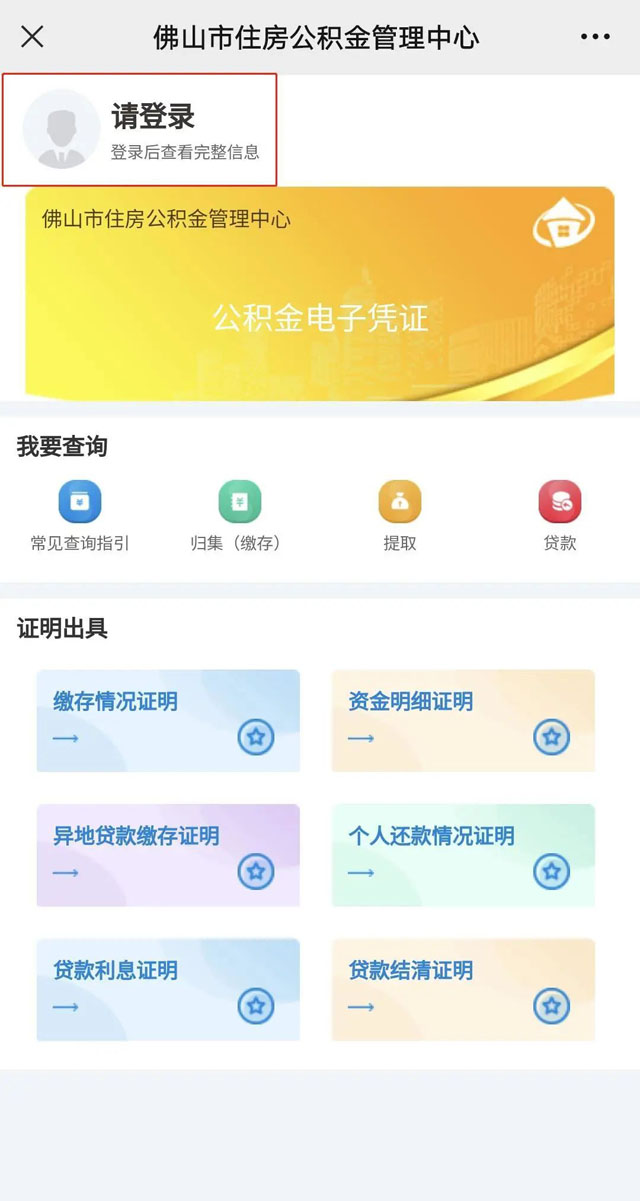
Task: View 个人还款情况证明
Action: pyautogui.click(x=463, y=855)
